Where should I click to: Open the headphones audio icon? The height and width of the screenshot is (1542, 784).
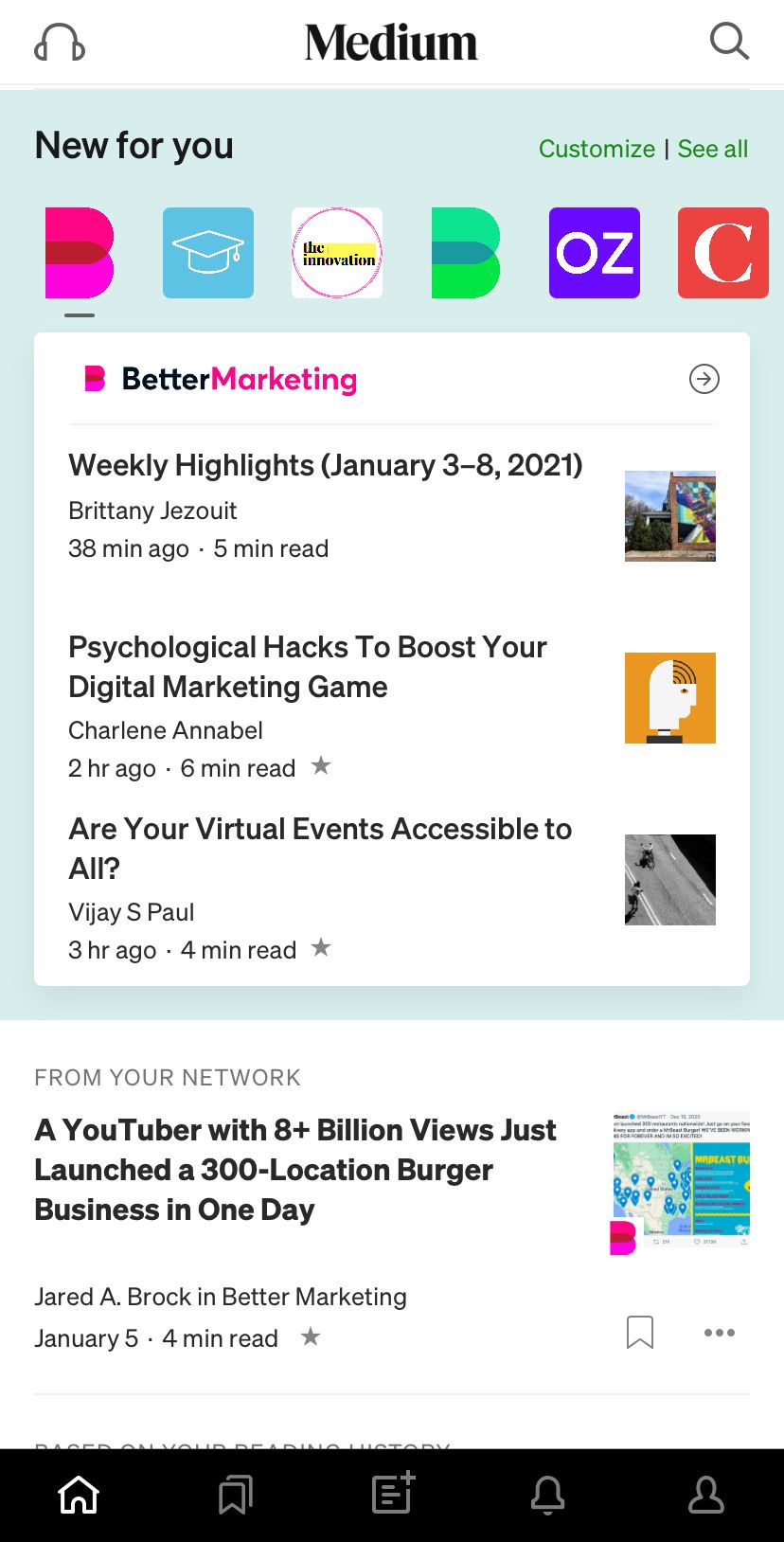point(60,43)
